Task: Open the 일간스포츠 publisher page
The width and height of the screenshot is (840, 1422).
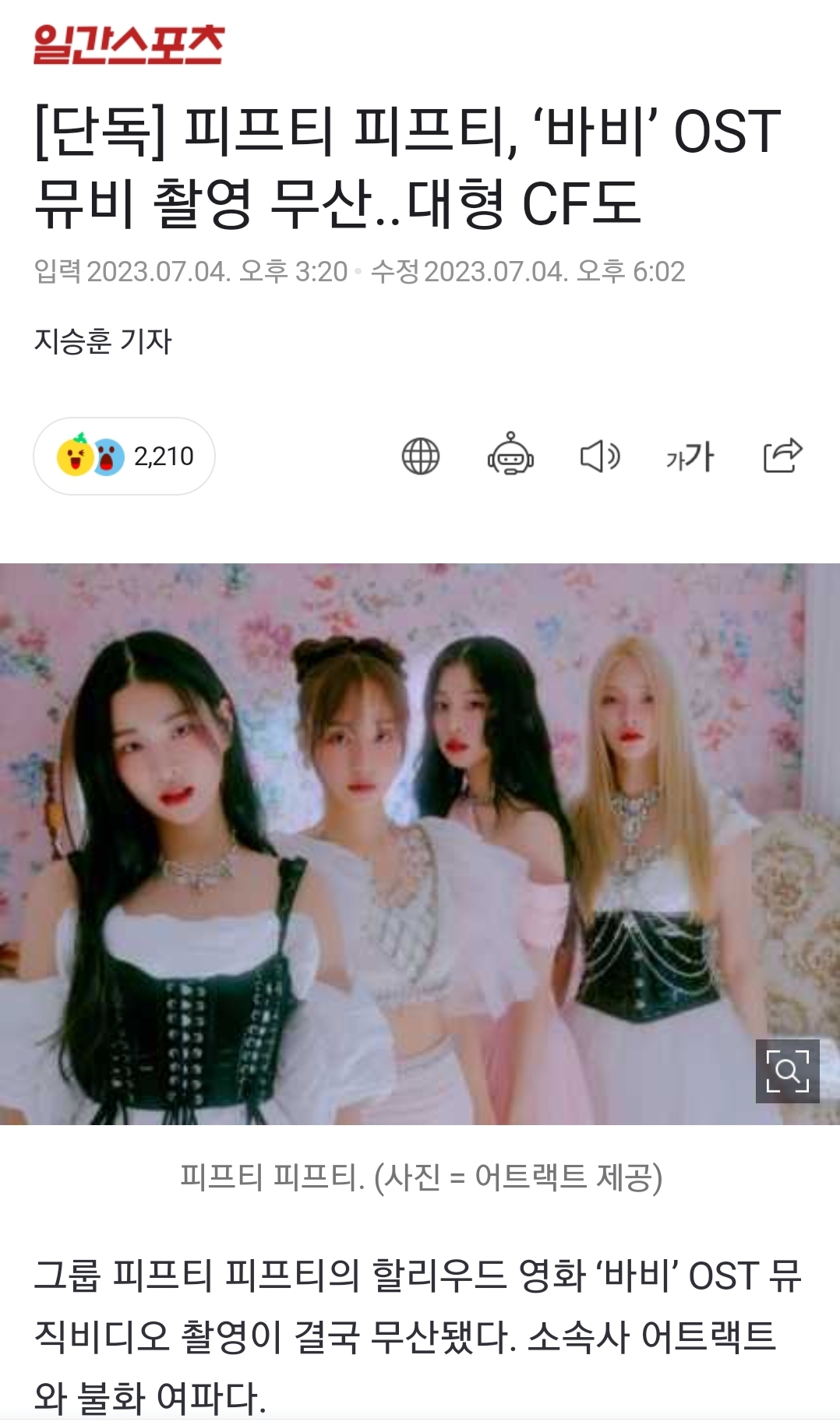Action: 129,44
